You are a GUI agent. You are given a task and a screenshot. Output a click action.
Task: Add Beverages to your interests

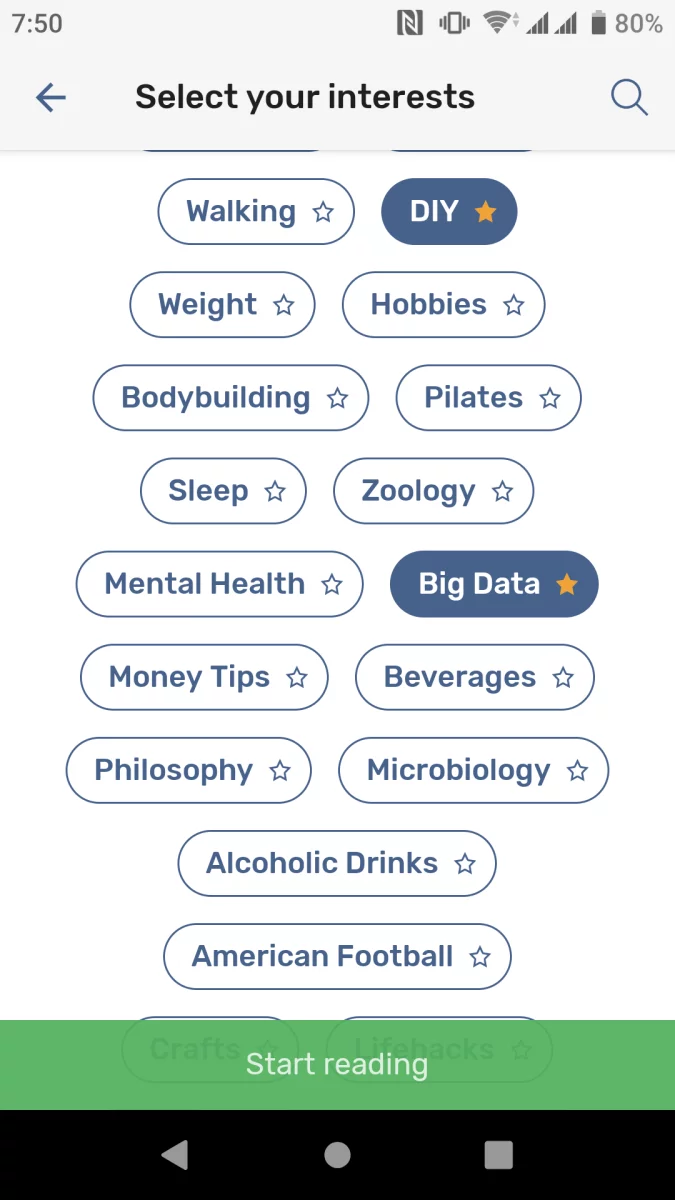point(474,677)
